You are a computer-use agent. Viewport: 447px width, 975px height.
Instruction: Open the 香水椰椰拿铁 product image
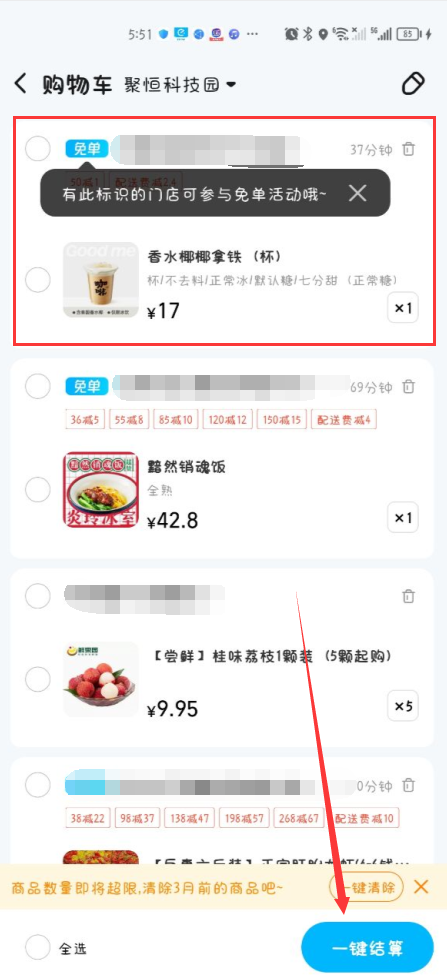coord(101,280)
